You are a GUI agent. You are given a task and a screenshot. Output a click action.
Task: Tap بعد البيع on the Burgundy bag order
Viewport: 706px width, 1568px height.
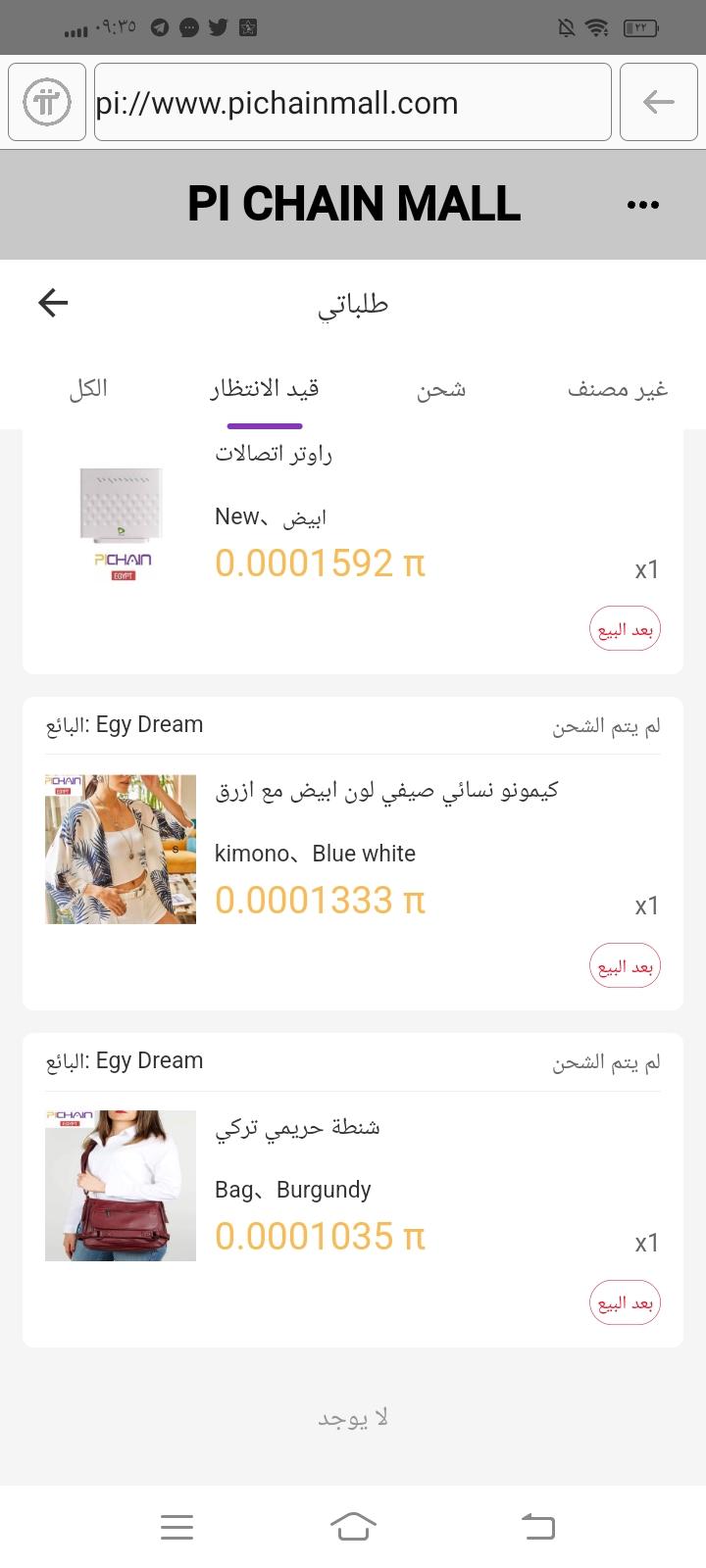point(625,1303)
